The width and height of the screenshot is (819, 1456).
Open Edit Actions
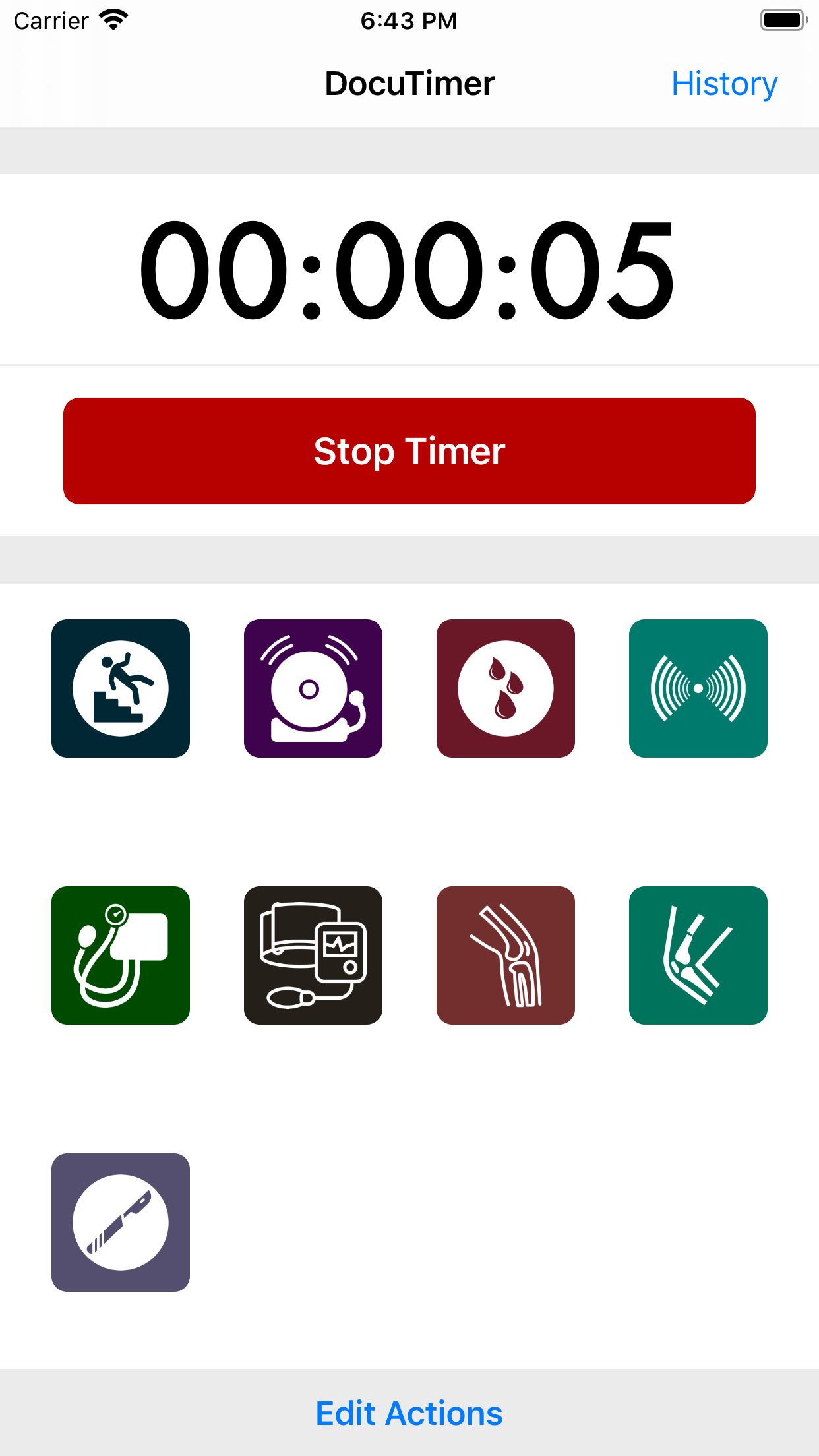[409, 1413]
